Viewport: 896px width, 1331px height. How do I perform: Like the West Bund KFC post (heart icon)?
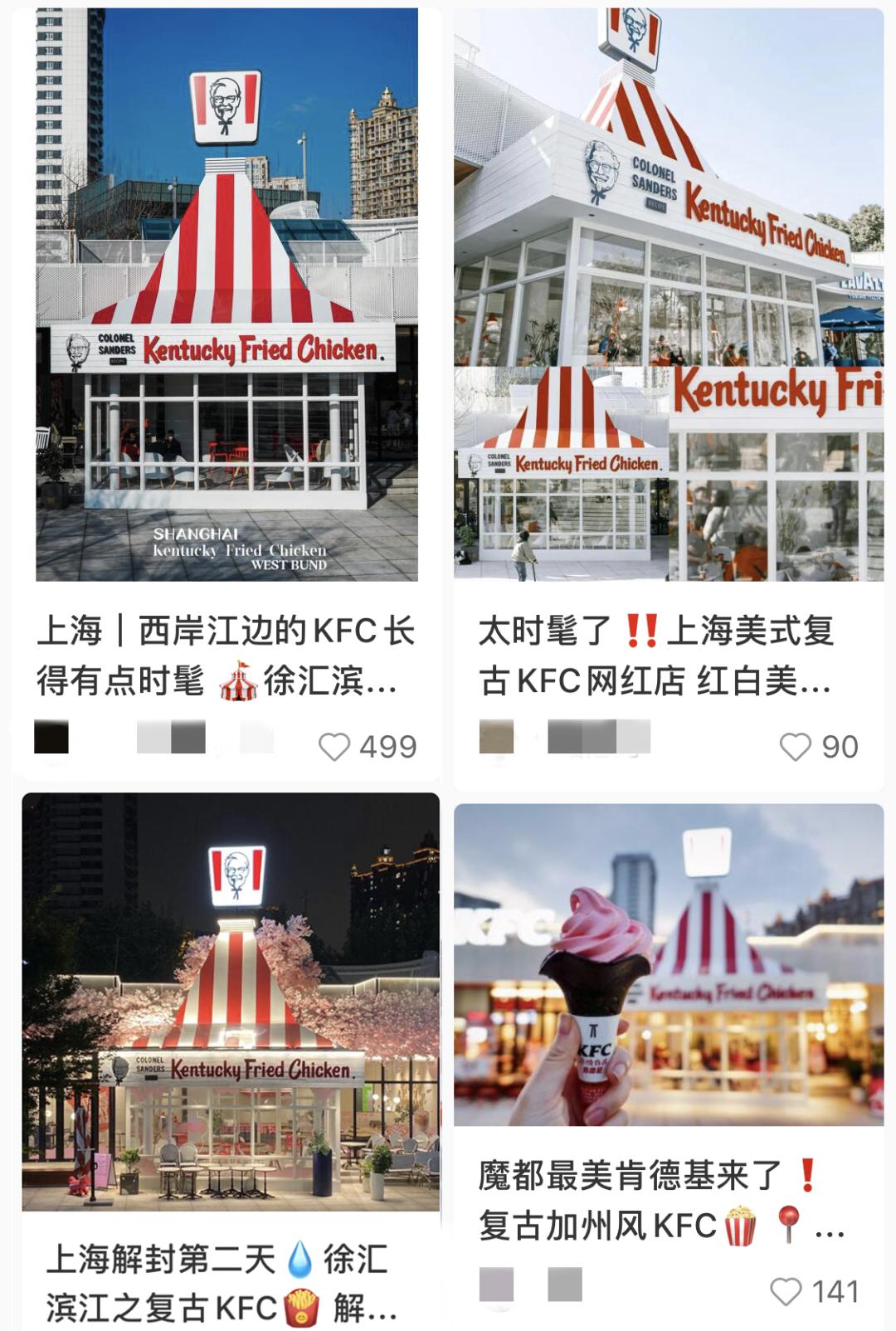point(336,748)
